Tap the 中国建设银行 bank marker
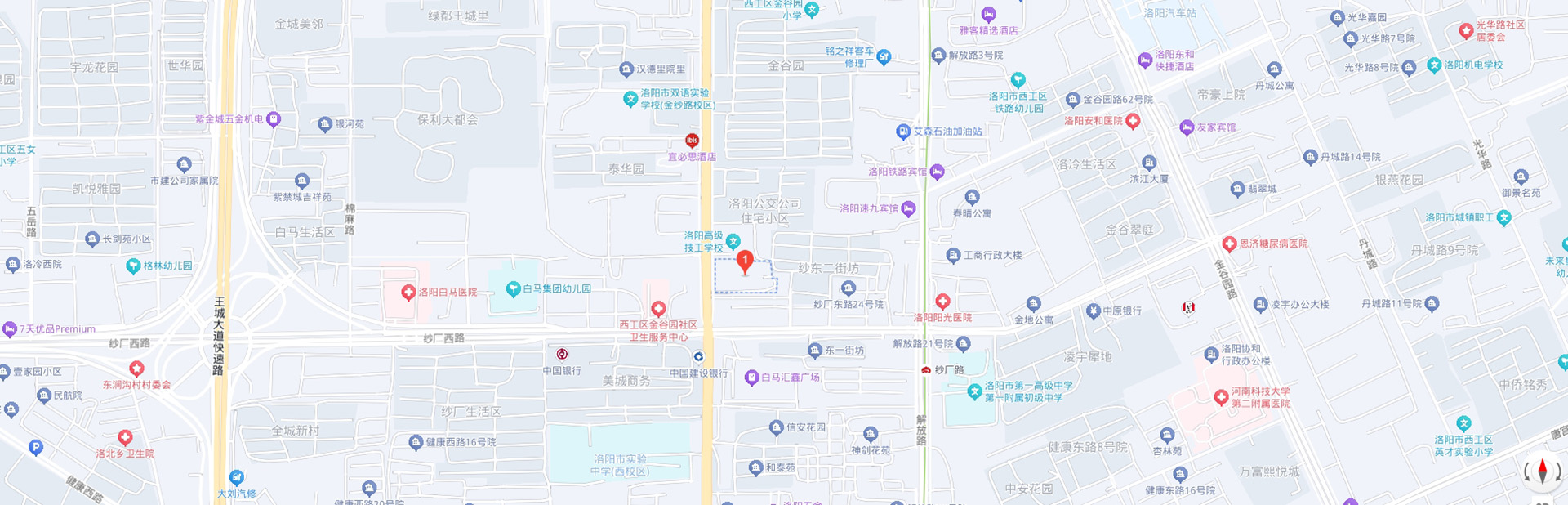The height and width of the screenshot is (505, 1568). (x=698, y=357)
